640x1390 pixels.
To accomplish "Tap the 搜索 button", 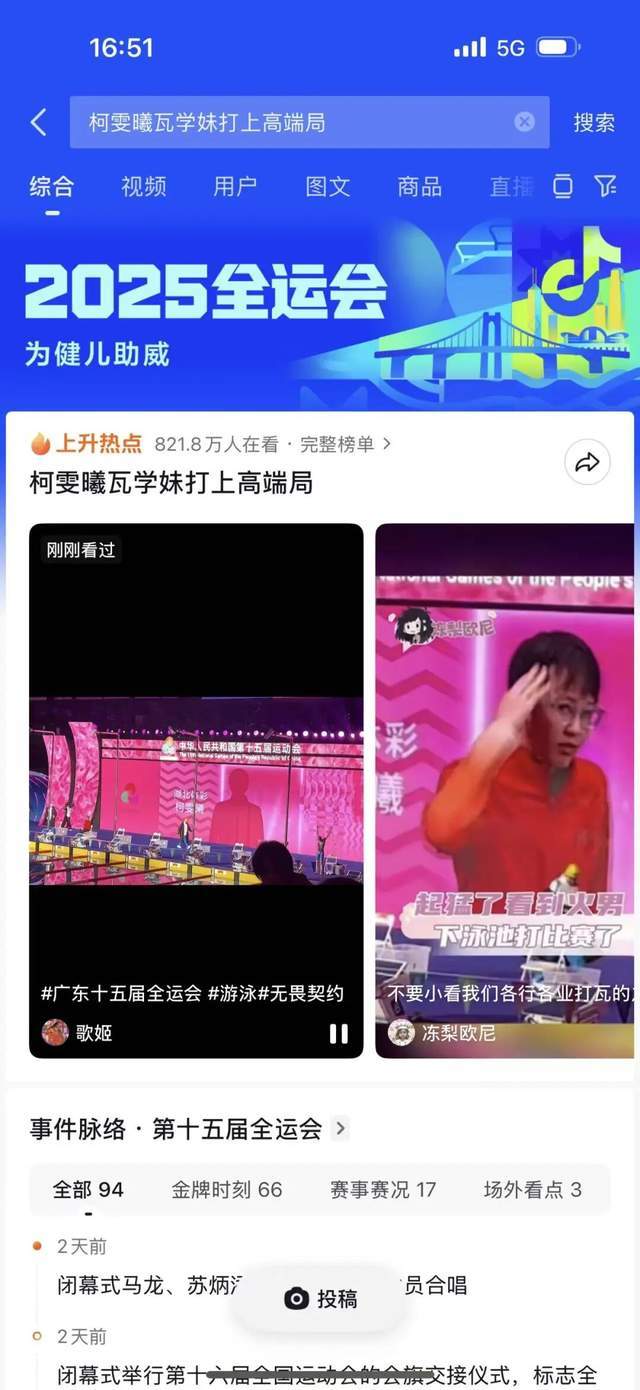I will tap(594, 123).
